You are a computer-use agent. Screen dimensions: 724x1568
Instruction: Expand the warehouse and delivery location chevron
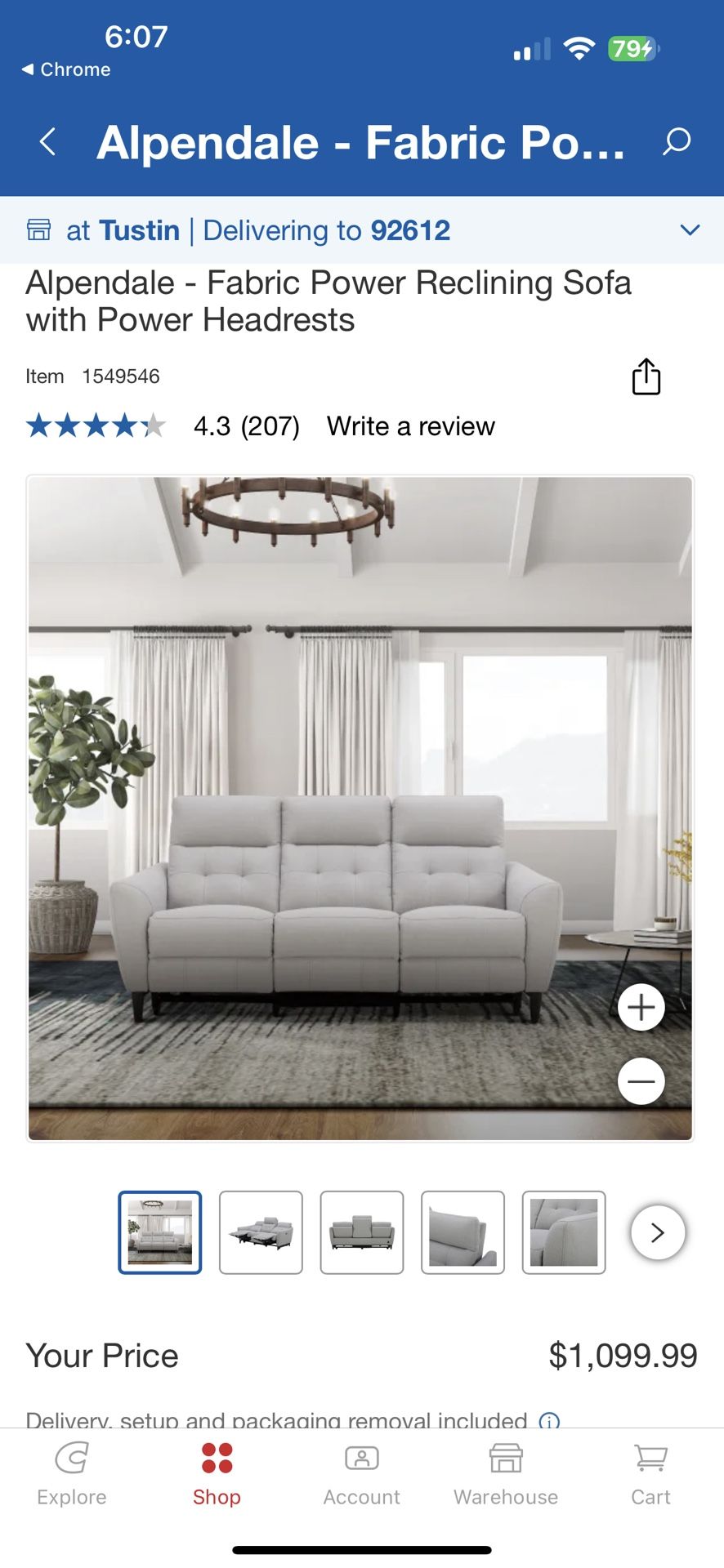coord(689,229)
